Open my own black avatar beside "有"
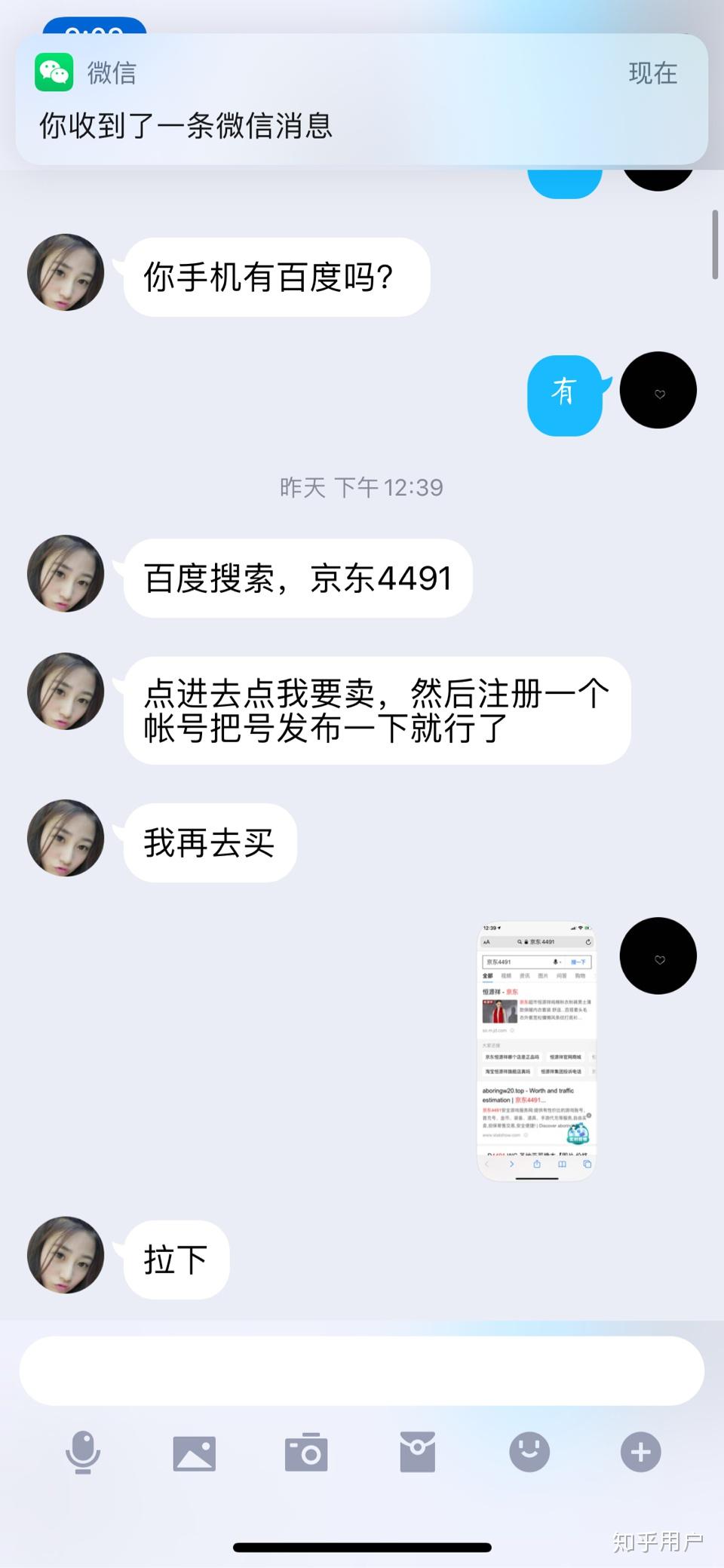The width and height of the screenshot is (724, 1568). click(x=658, y=391)
